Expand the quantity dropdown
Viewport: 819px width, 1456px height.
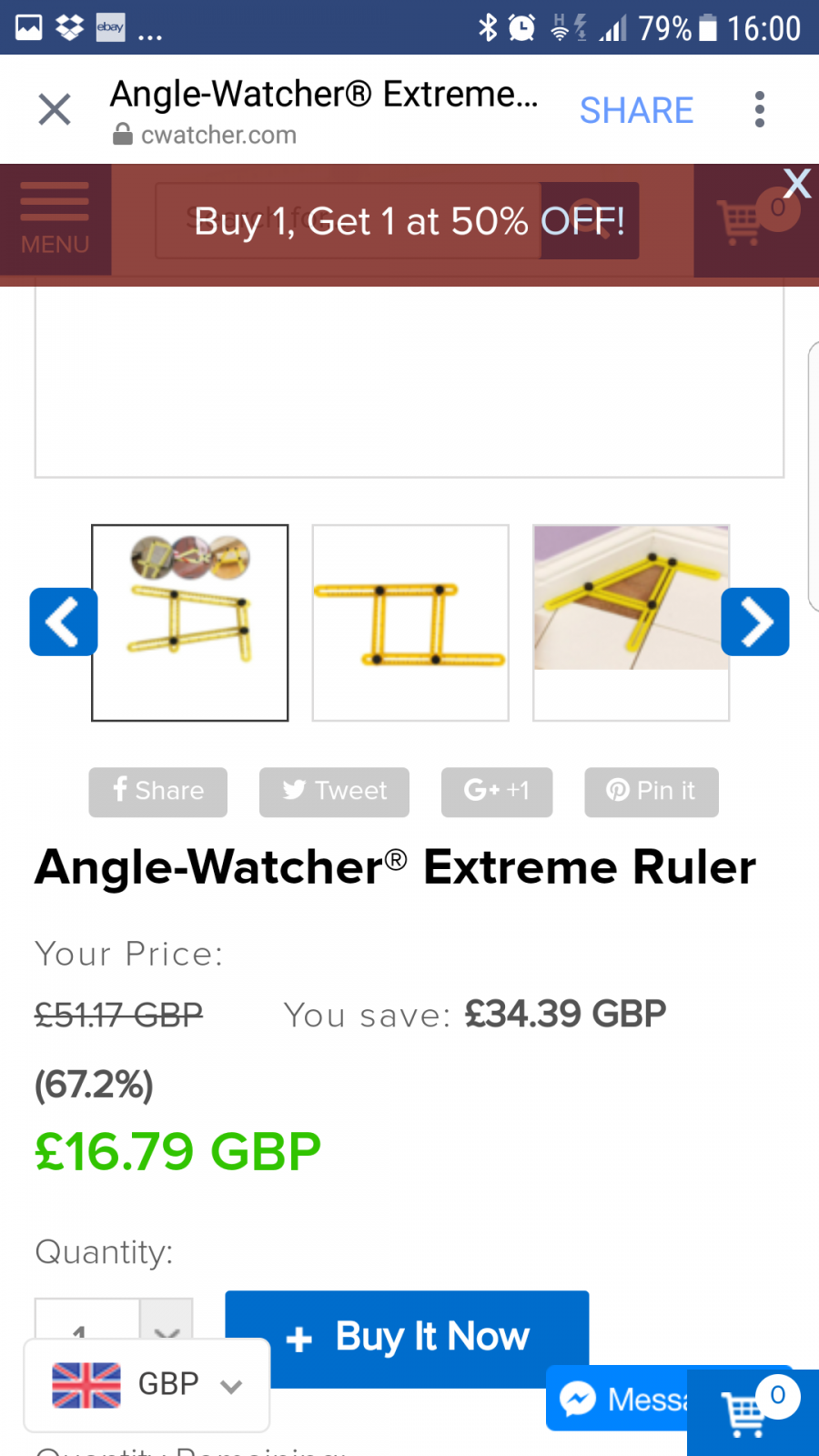(166, 1319)
